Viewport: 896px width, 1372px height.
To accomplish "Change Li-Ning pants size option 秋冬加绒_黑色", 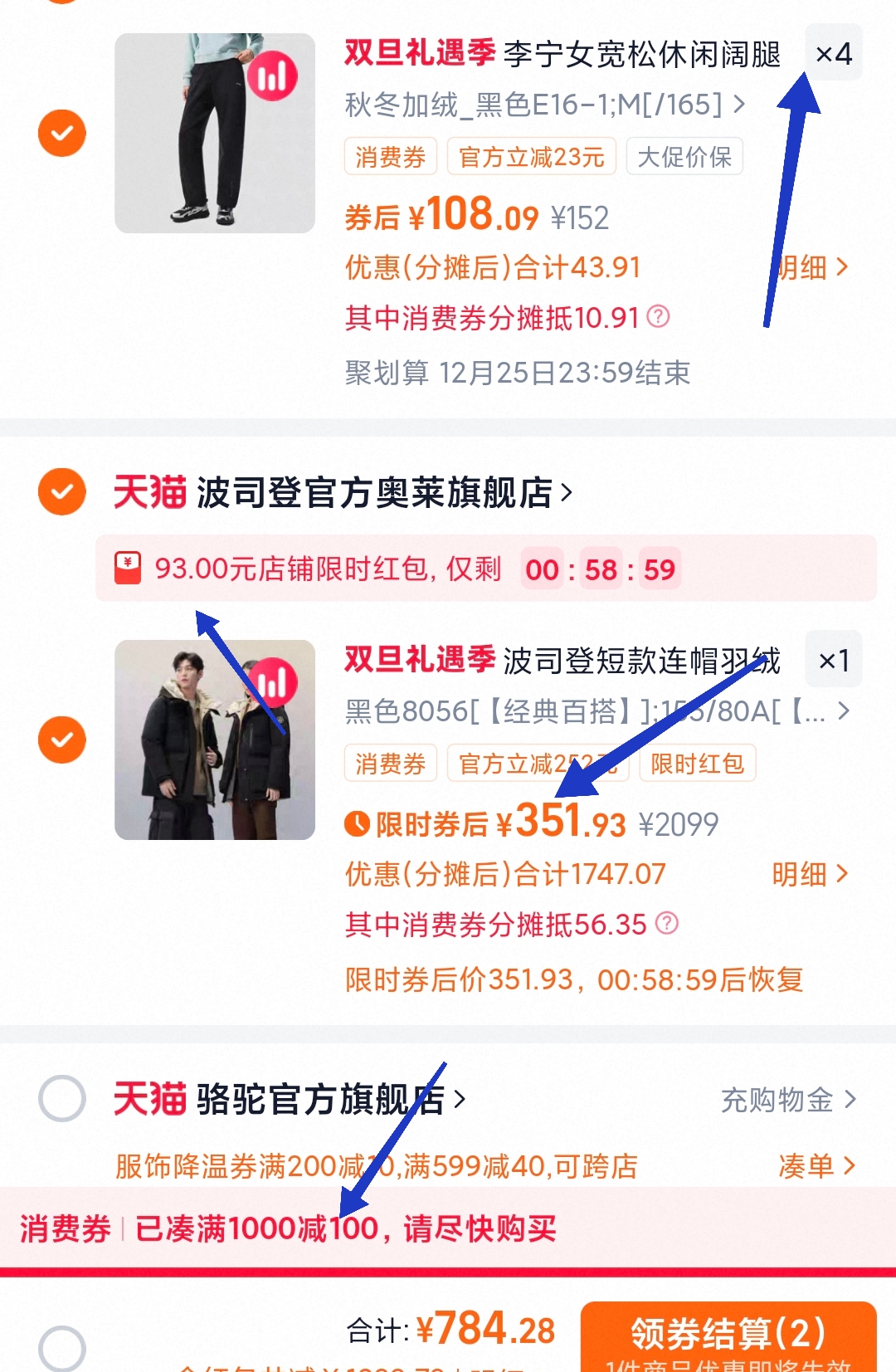I will (x=544, y=105).
